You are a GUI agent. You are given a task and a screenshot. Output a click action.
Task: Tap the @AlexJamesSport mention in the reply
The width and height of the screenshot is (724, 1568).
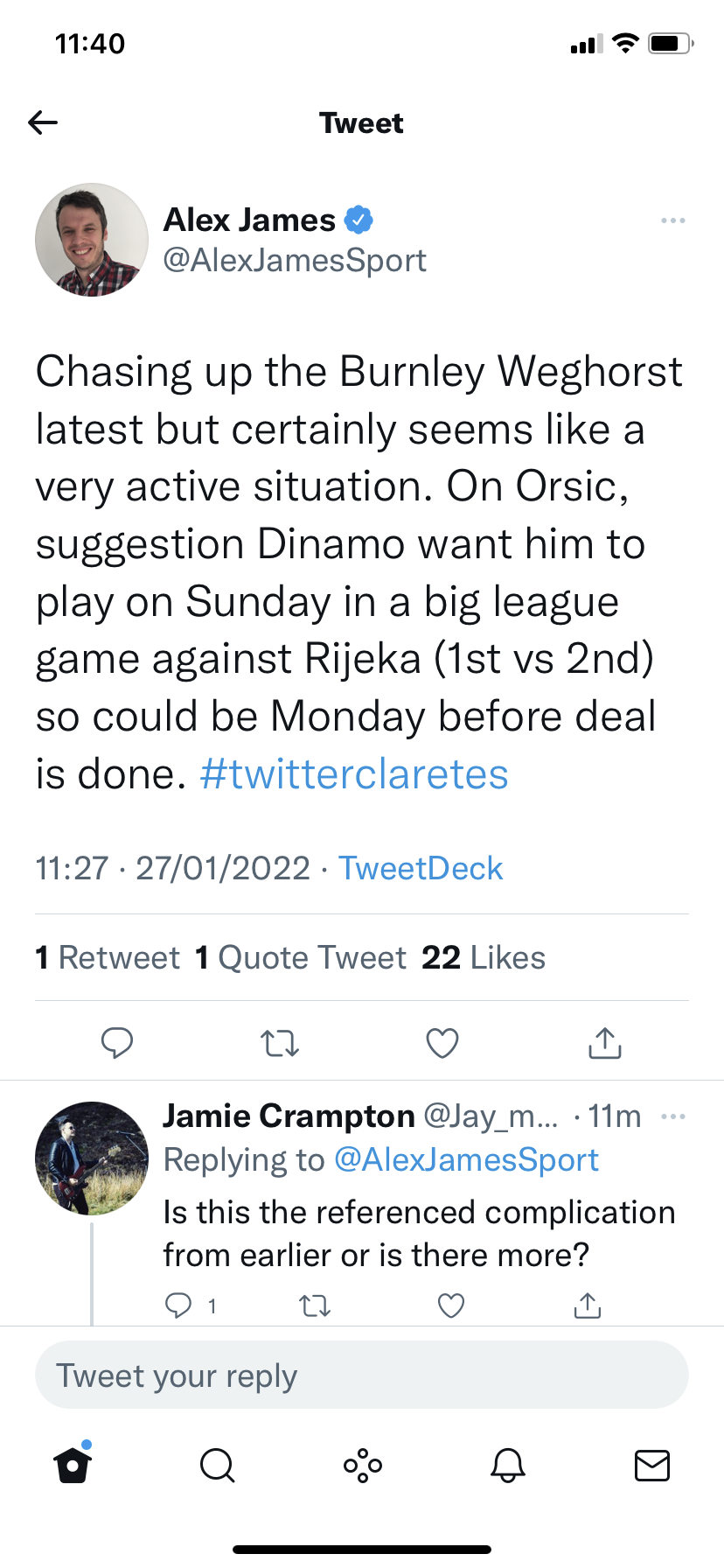click(x=467, y=1160)
